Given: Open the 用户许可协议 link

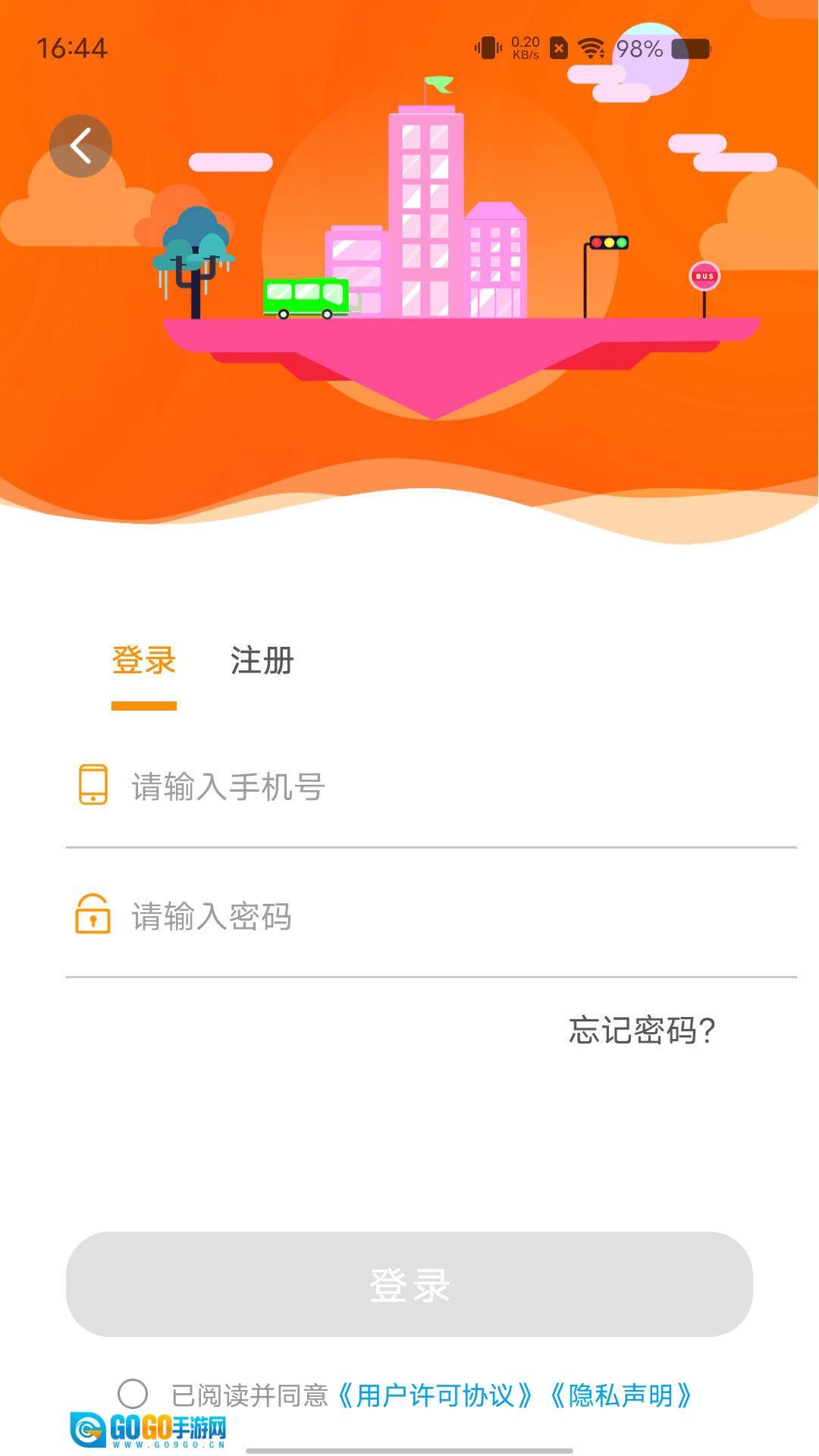Looking at the screenshot, I should [x=435, y=1395].
